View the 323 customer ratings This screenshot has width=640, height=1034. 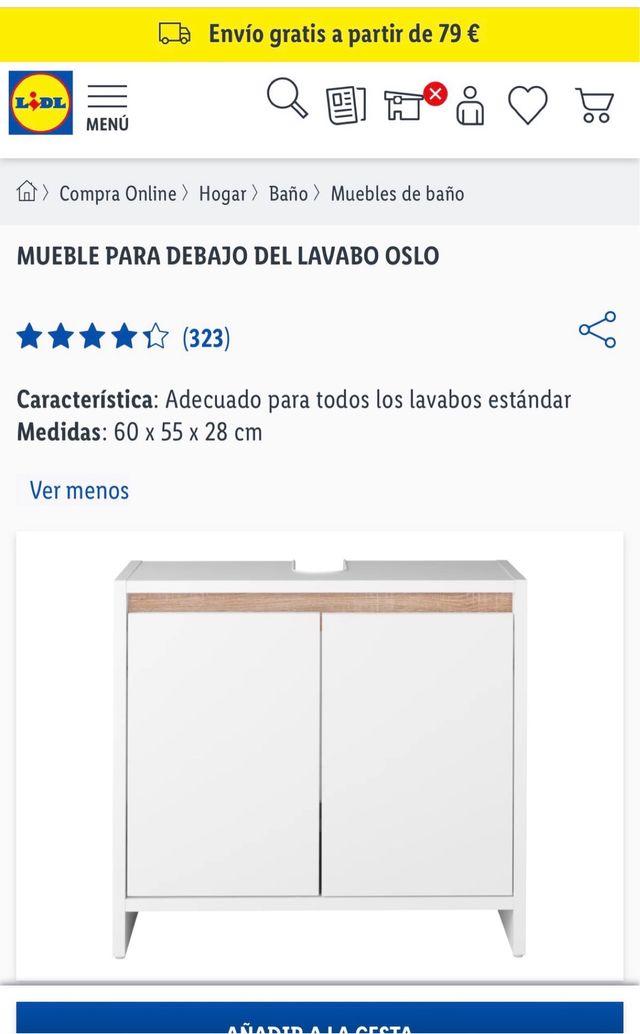pos(206,338)
